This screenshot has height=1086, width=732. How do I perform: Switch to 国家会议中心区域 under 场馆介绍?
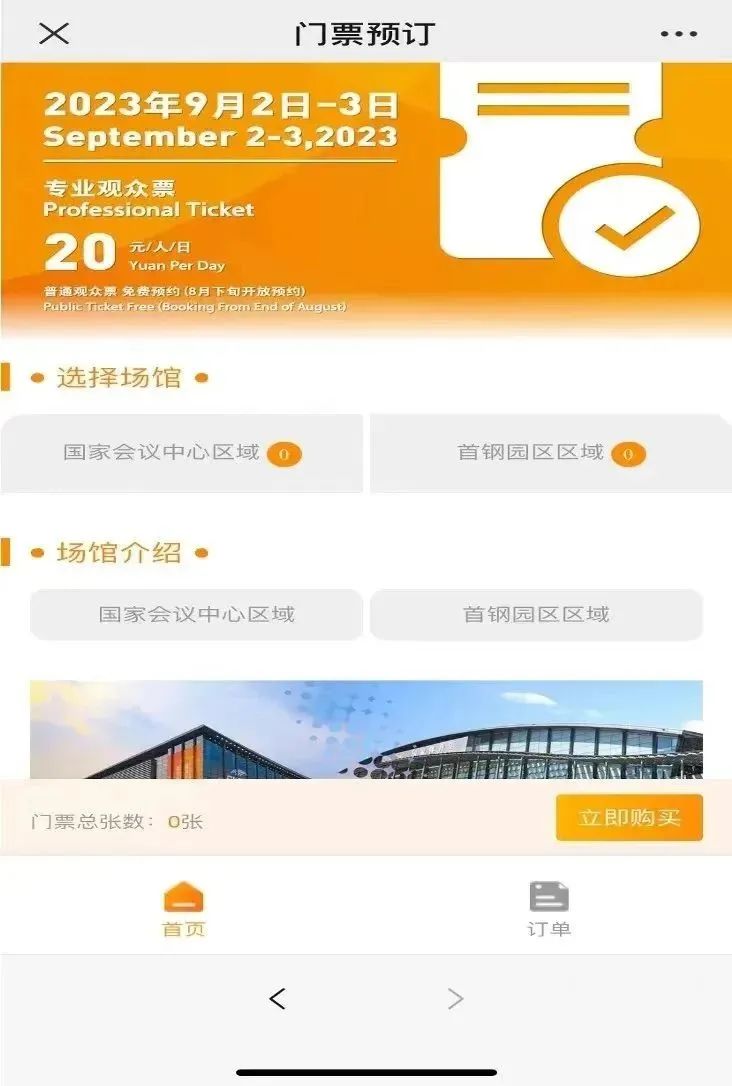196,614
